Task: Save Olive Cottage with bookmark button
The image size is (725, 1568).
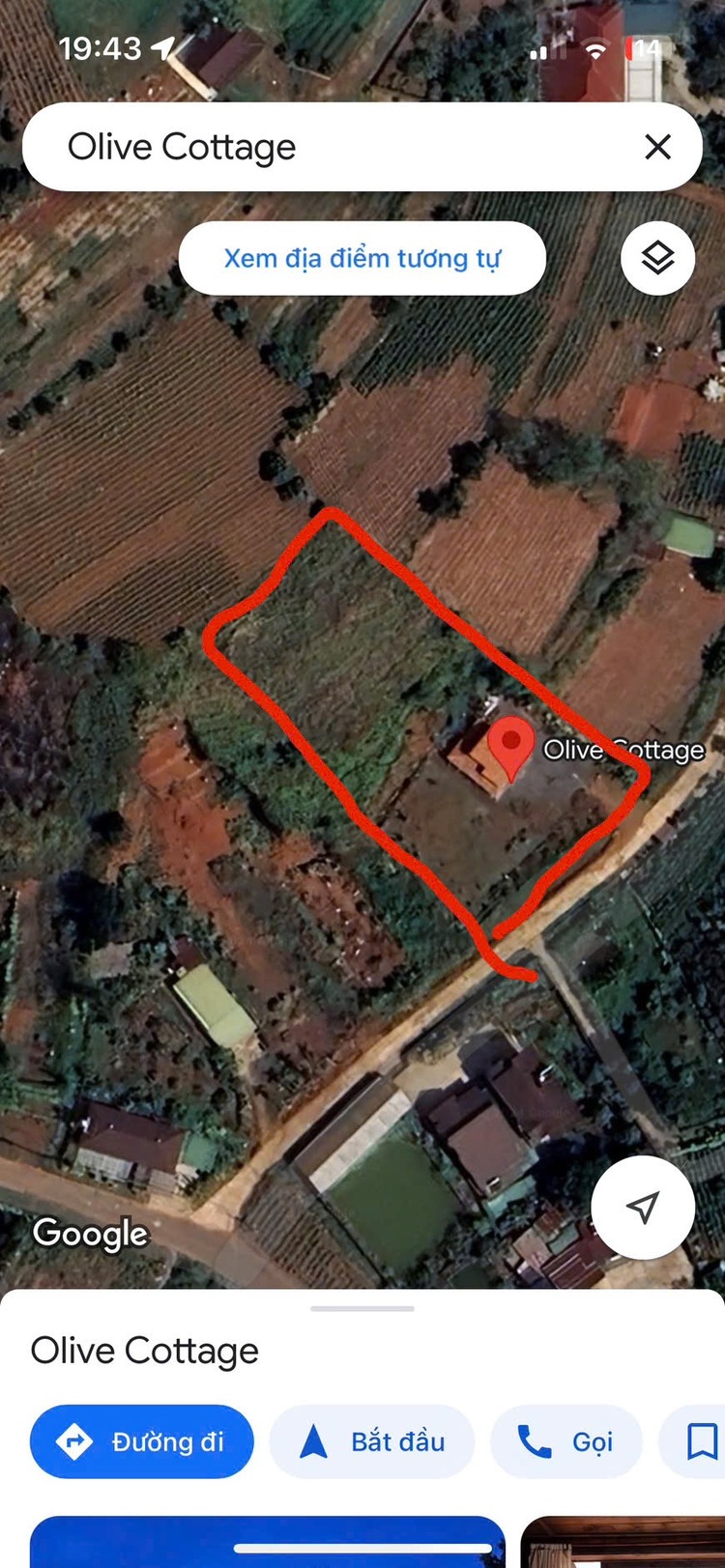Action: tap(700, 1441)
